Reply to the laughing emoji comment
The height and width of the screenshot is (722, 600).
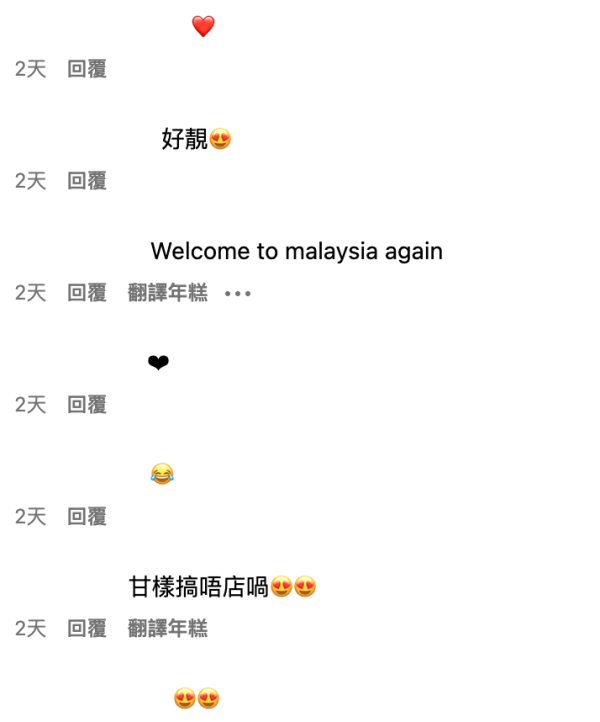tap(87, 517)
